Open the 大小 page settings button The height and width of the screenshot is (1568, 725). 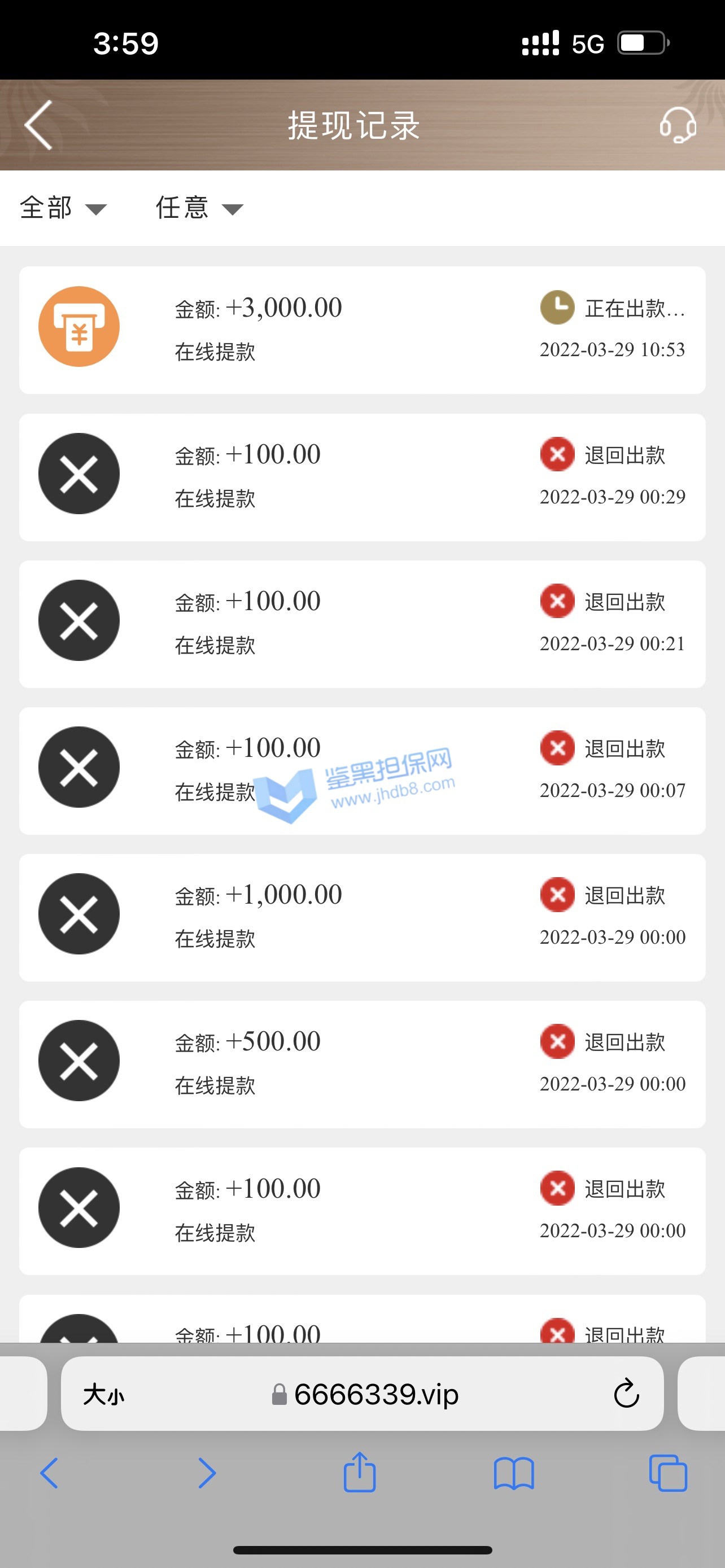103,1393
